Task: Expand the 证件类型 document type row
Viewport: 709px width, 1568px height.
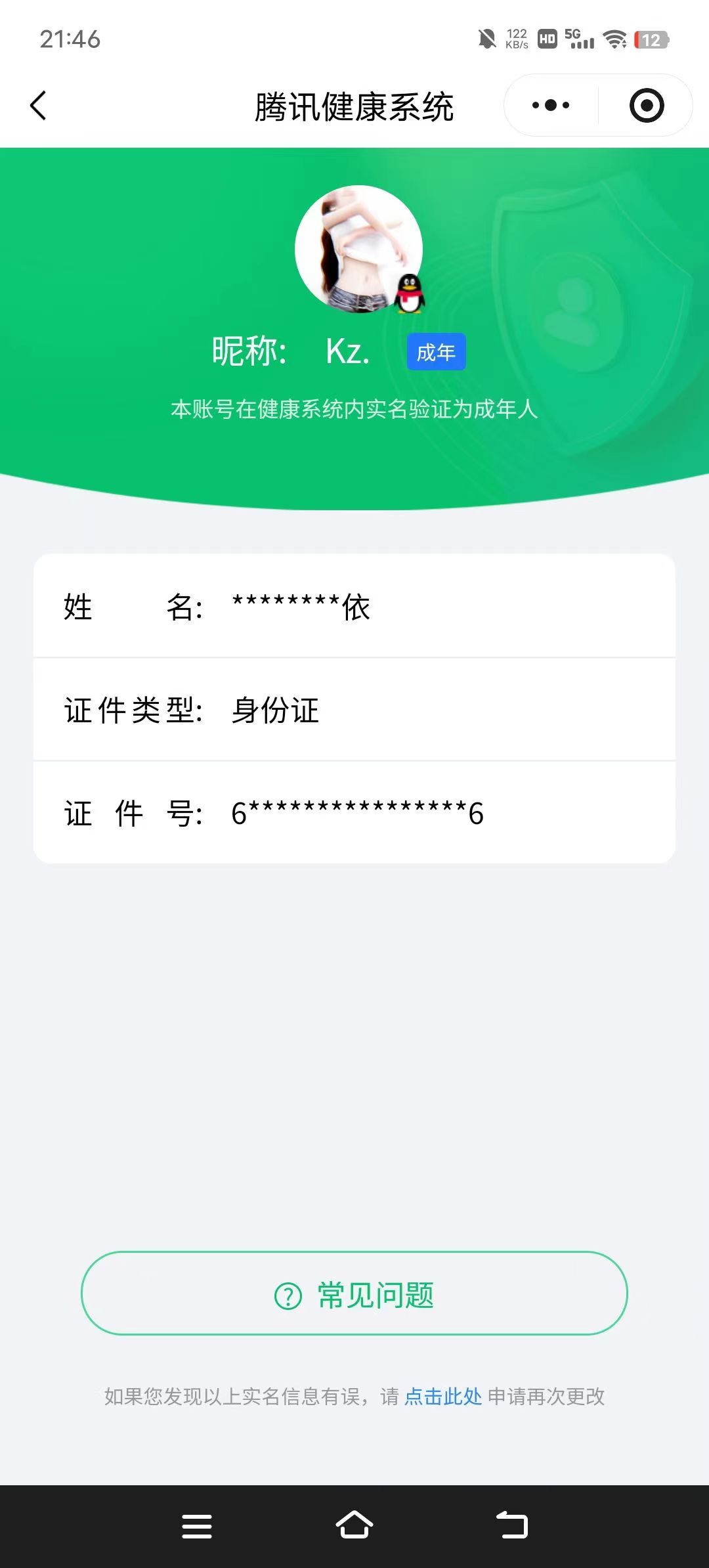Action: [x=354, y=710]
